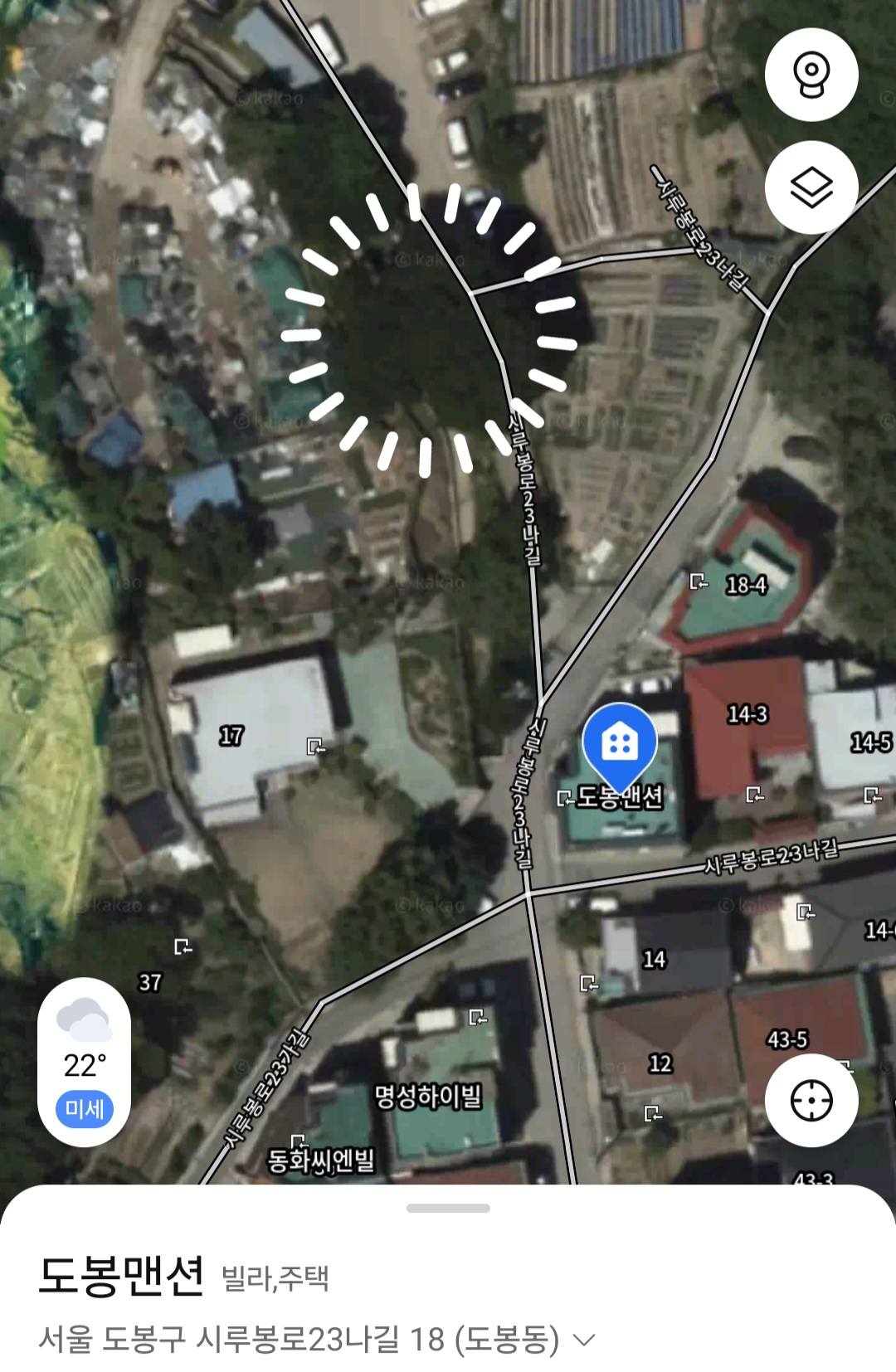Viewport: 896px width, 1372px height.
Task: Select the 명성하이빌 building label
Action: [428, 1097]
